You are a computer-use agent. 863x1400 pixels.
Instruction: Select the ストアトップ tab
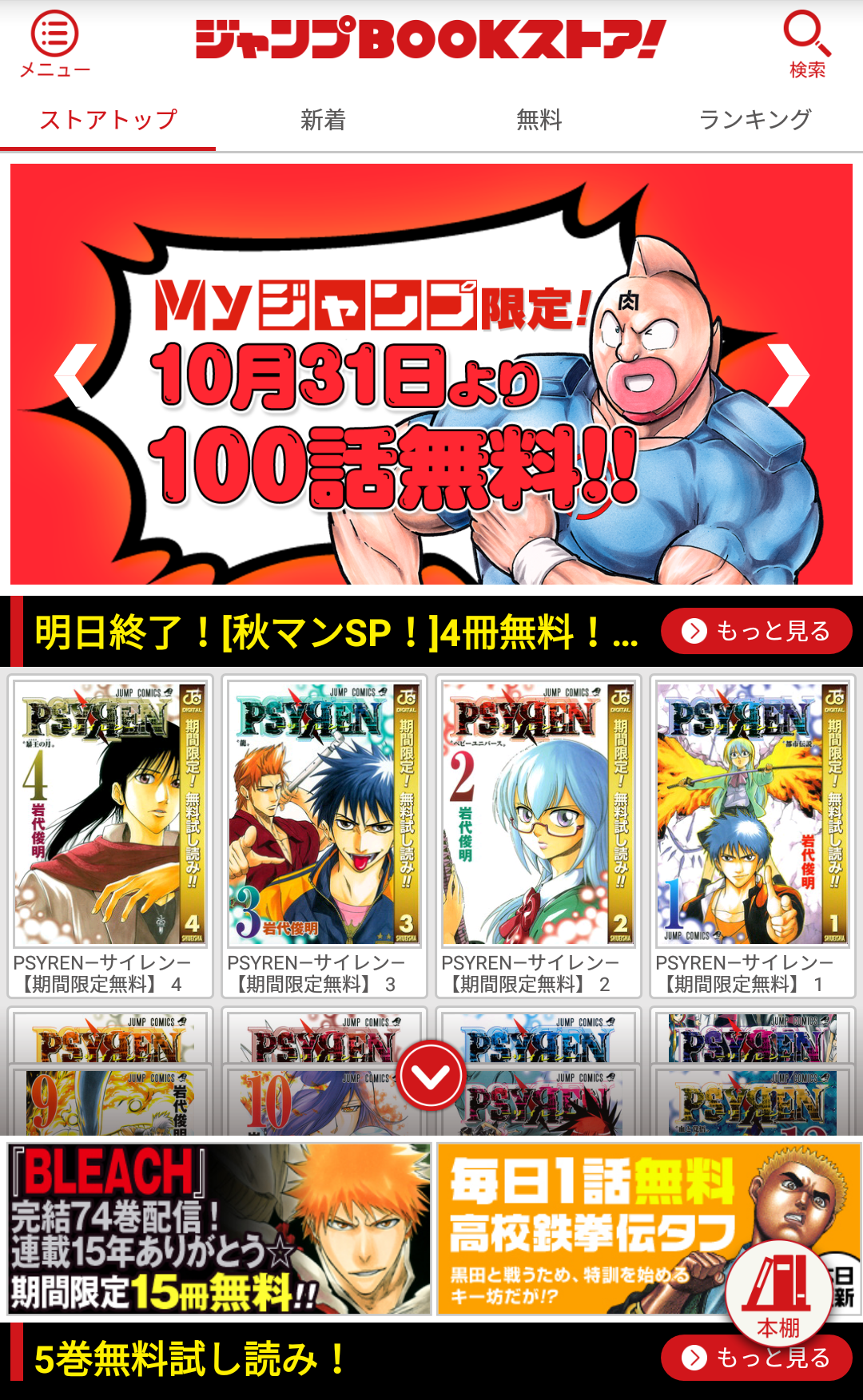pyautogui.click(x=108, y=120)
